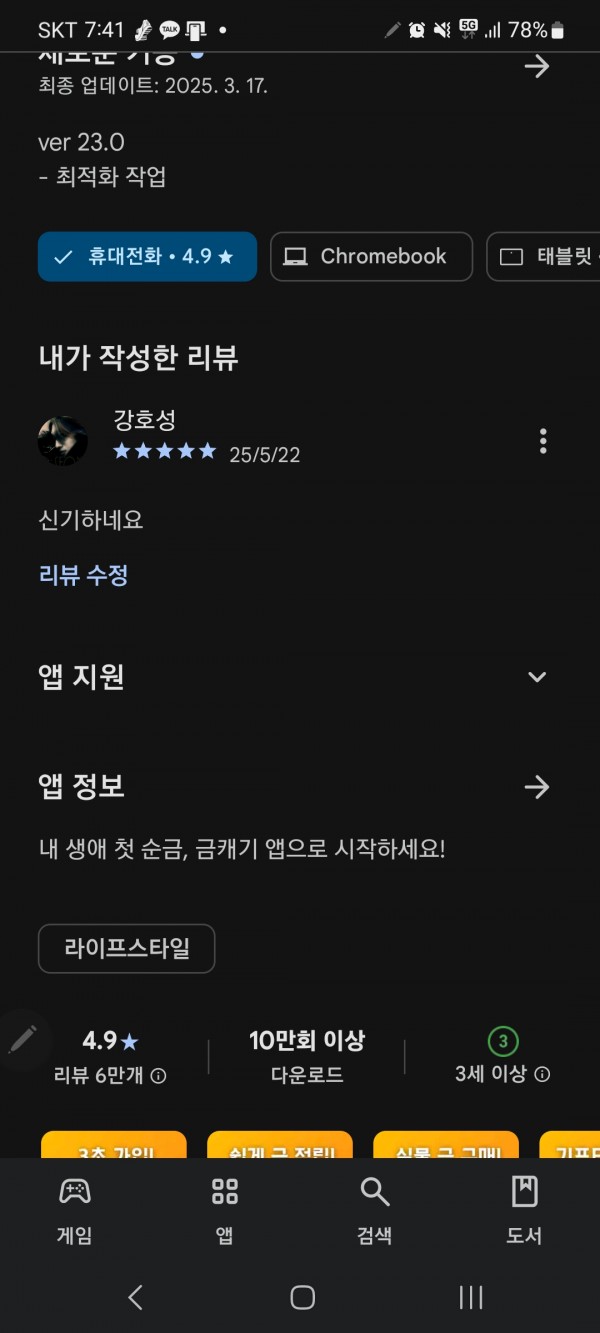Open recent apps from navigation bar
This screenshot has width=600, height=1333.
pyautogui.click(x=471, y=1298)
